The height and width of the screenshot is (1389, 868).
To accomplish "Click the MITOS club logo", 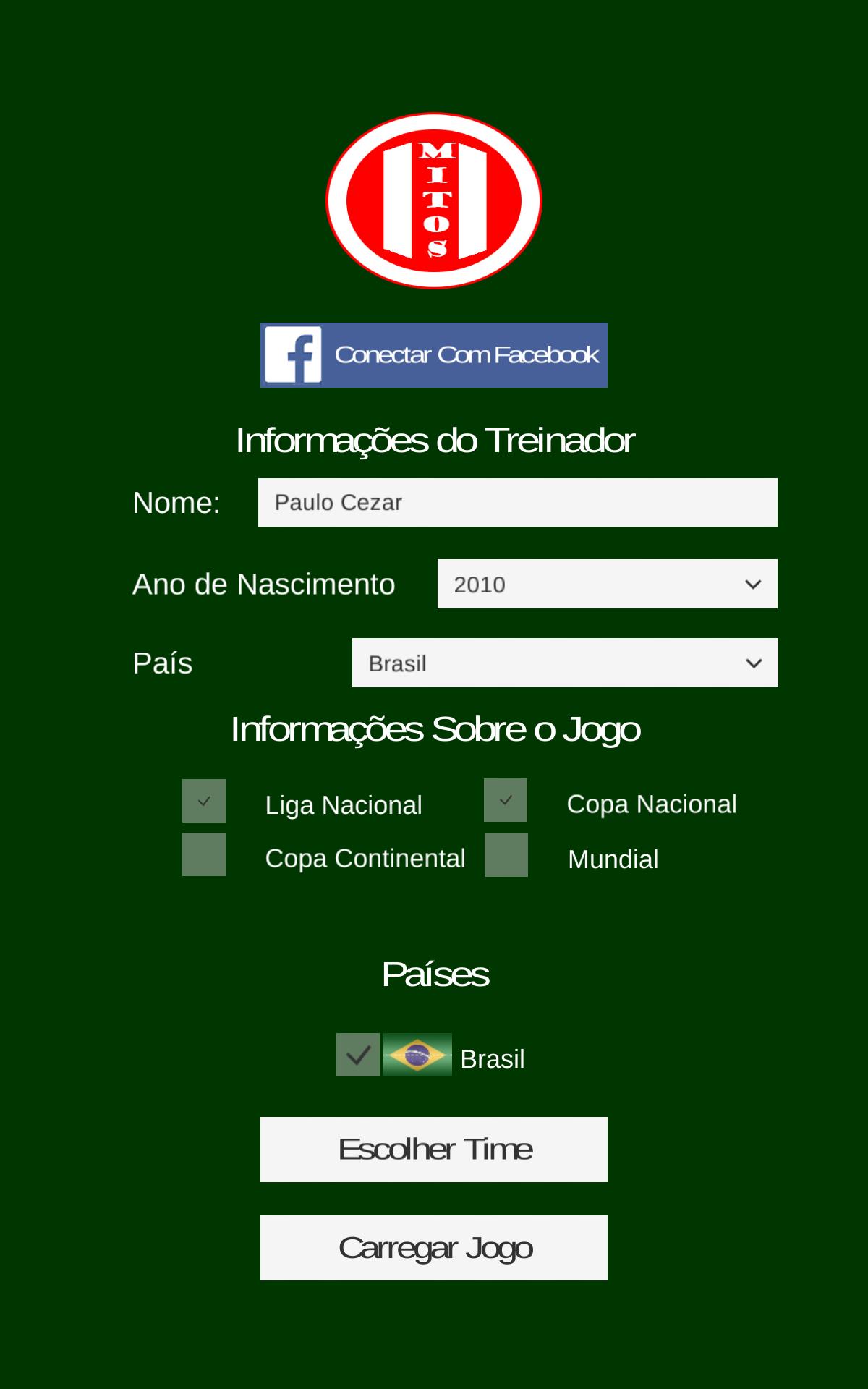I will coord(434,200).
